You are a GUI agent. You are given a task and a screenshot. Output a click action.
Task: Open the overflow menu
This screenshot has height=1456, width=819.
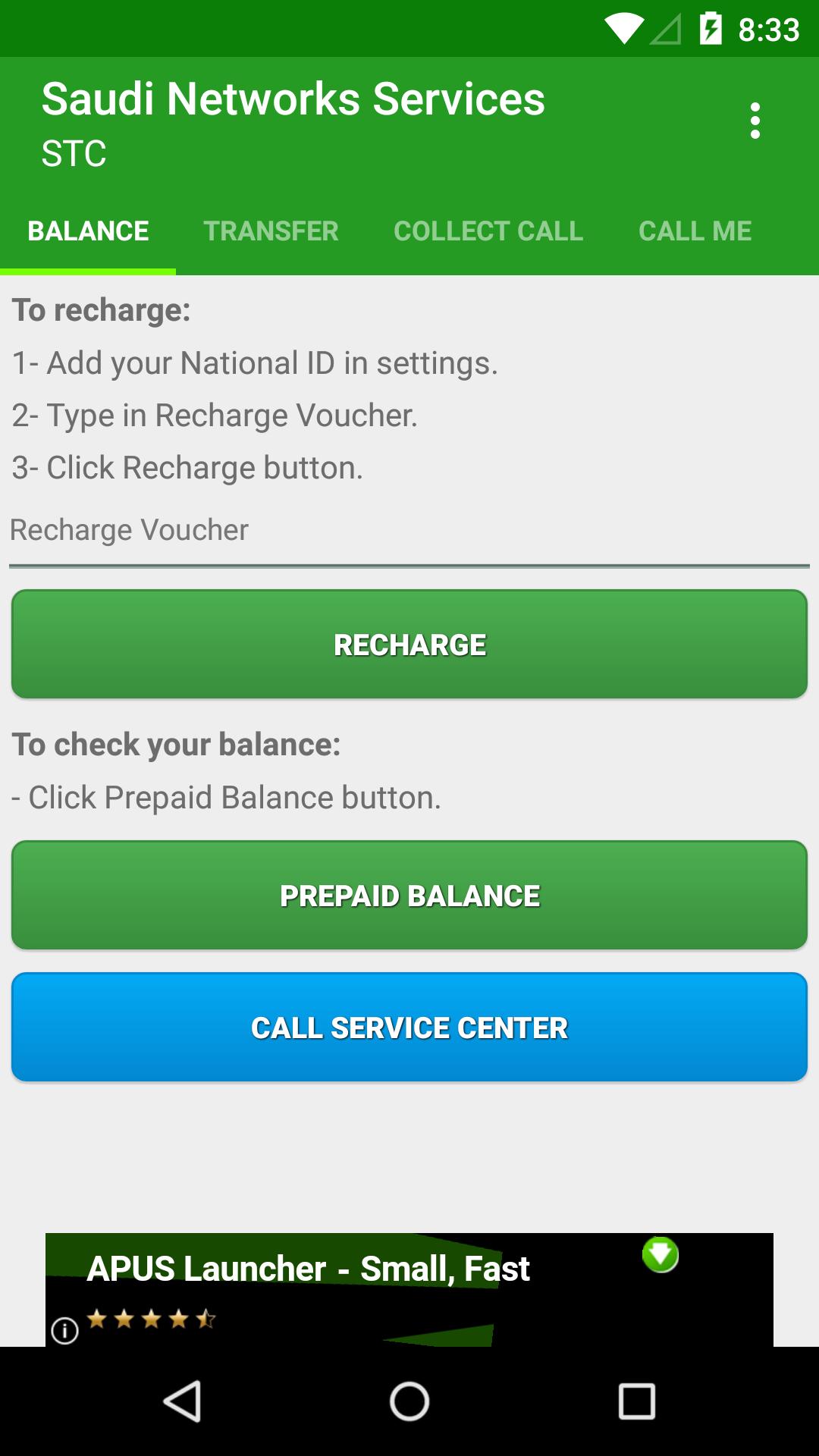point(755,119)
